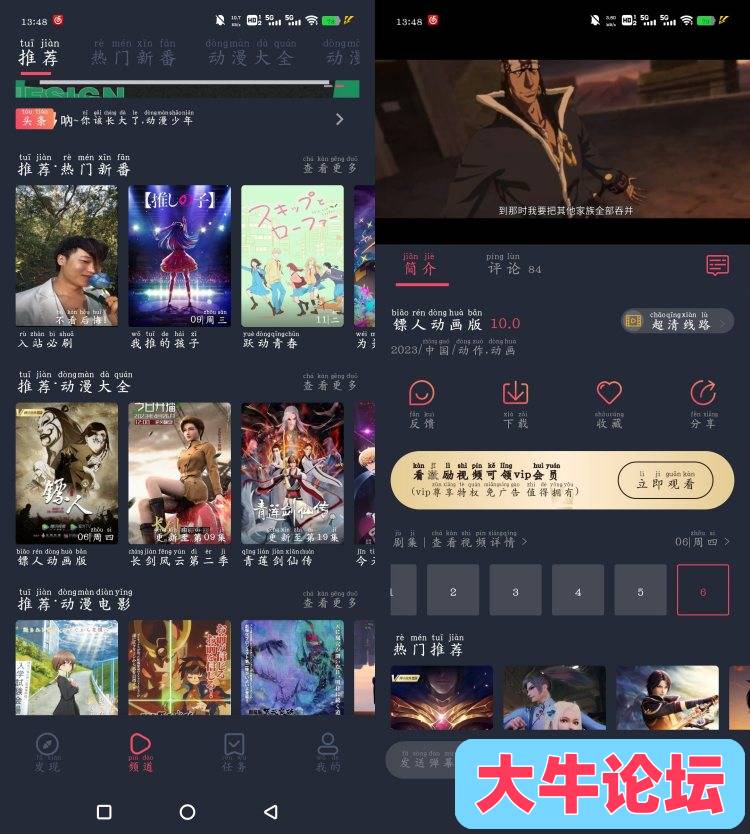This screenshot has width=750, height=834.
Task: Open the 镖人动画版 card
Action: (66, 473)
